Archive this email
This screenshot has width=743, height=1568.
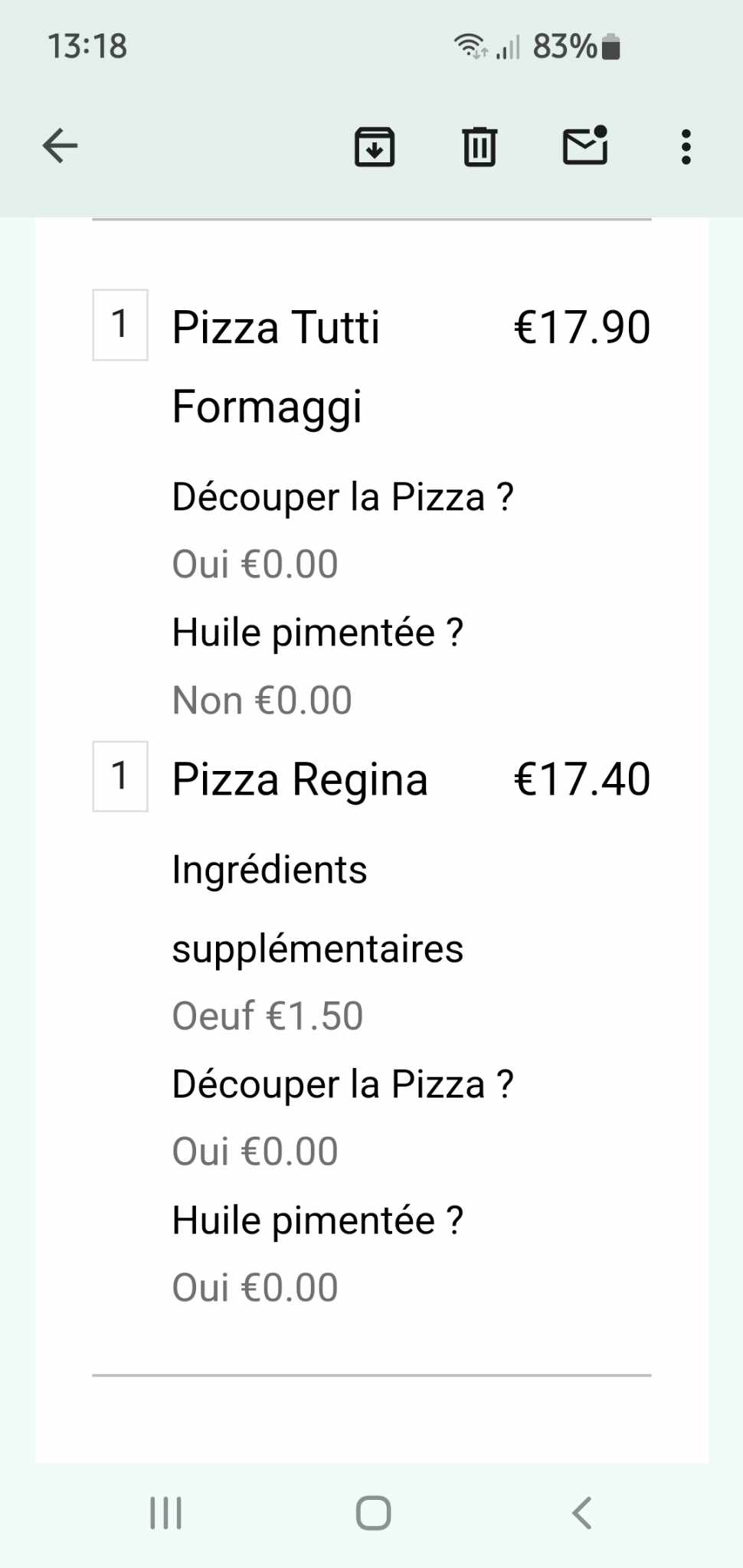(374, 146)
